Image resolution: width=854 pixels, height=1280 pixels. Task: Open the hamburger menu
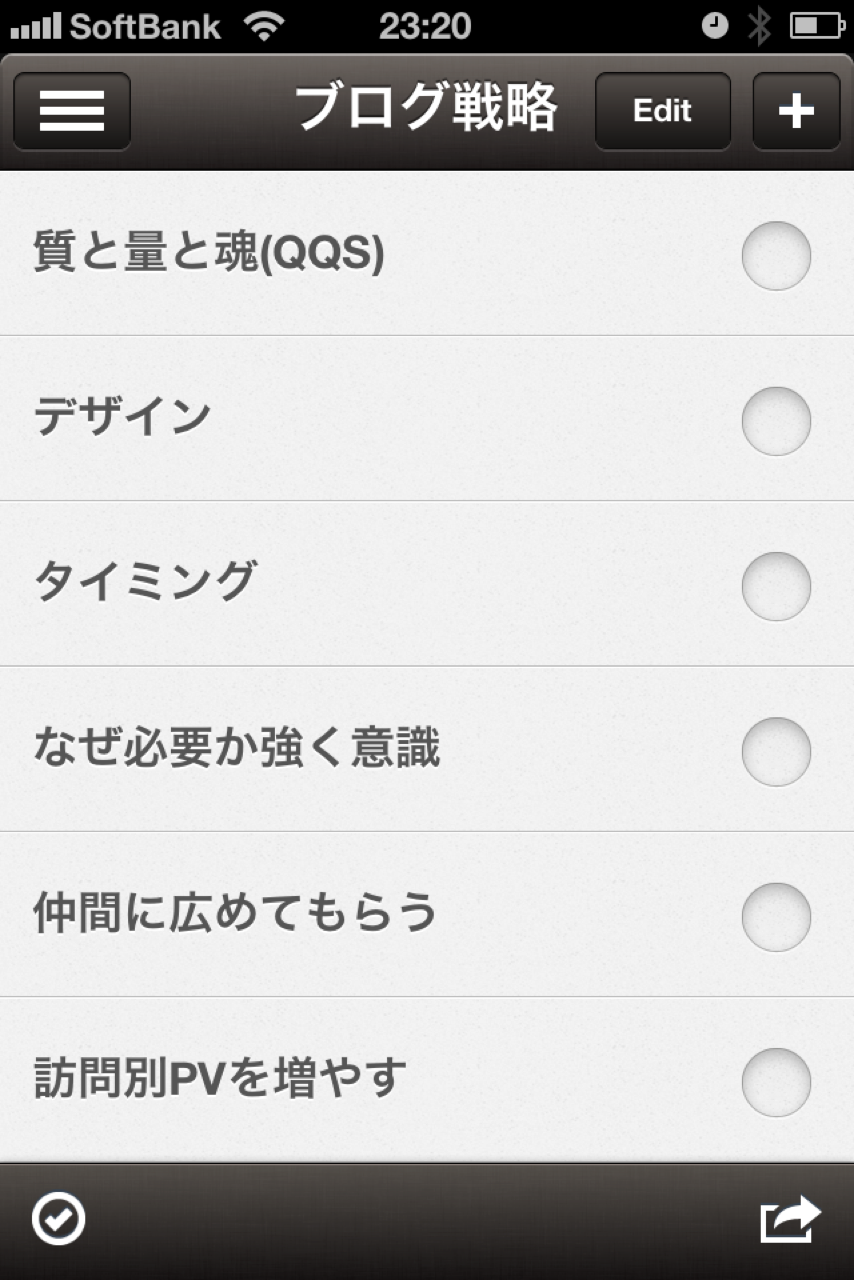[x=72, y=111]
